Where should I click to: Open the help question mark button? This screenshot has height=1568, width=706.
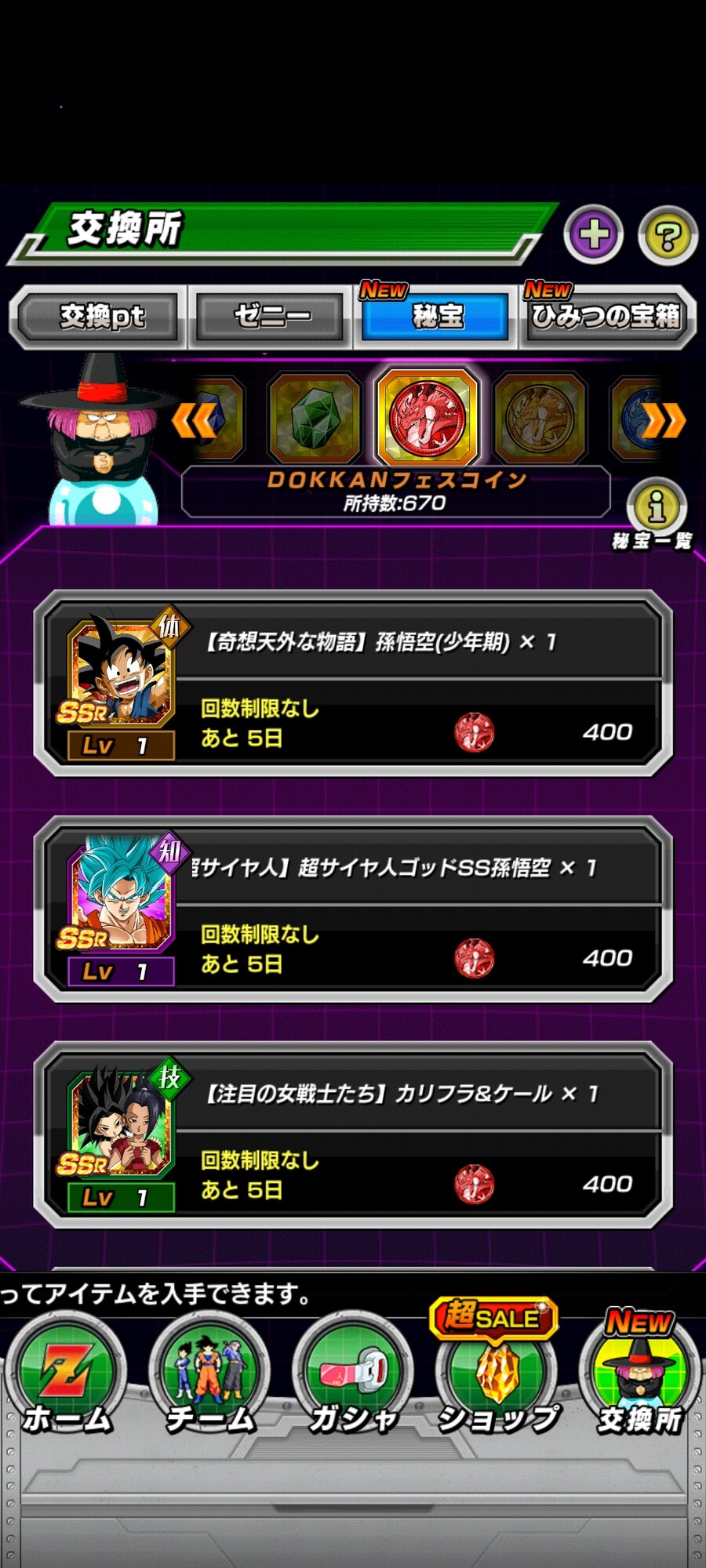point(668,235)
